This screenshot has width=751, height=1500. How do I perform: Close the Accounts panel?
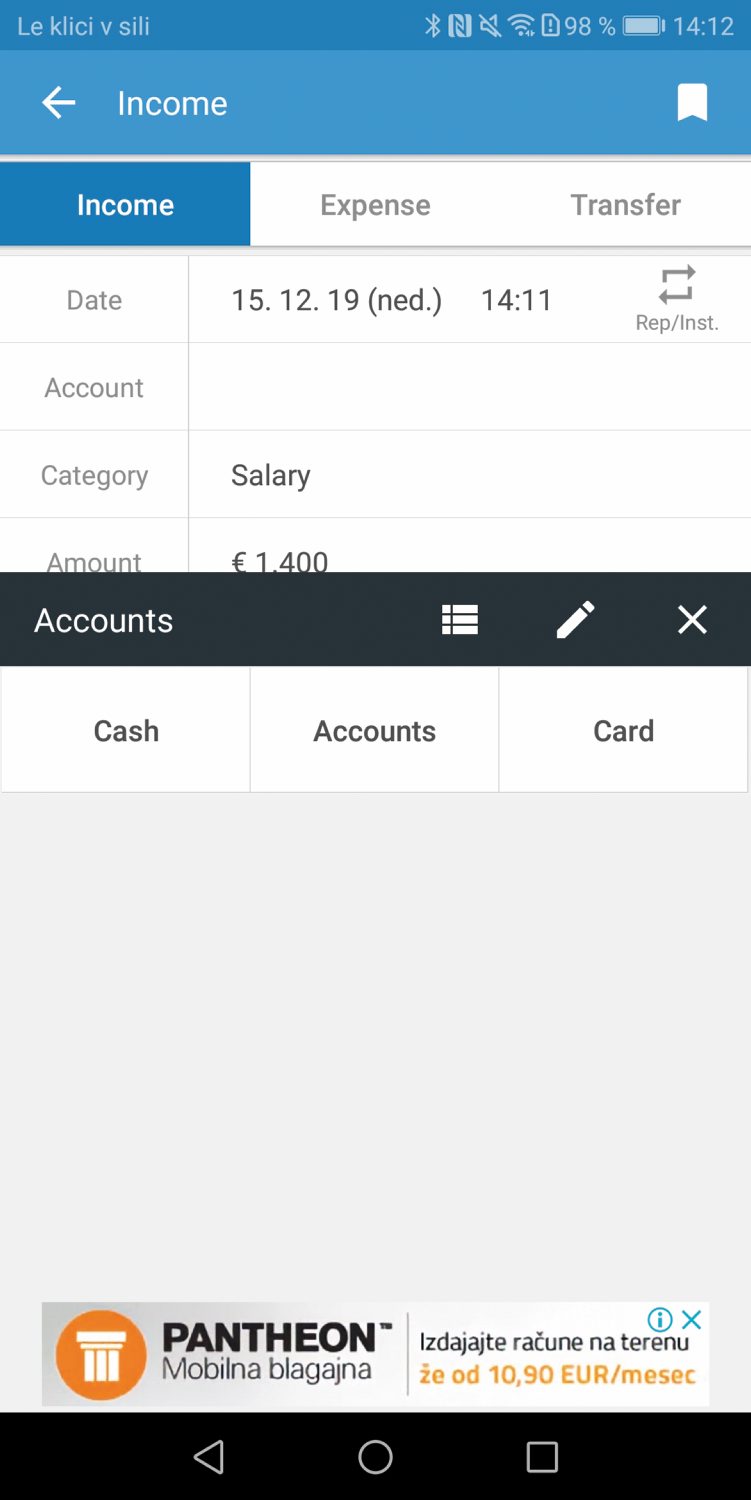(692, 620)
